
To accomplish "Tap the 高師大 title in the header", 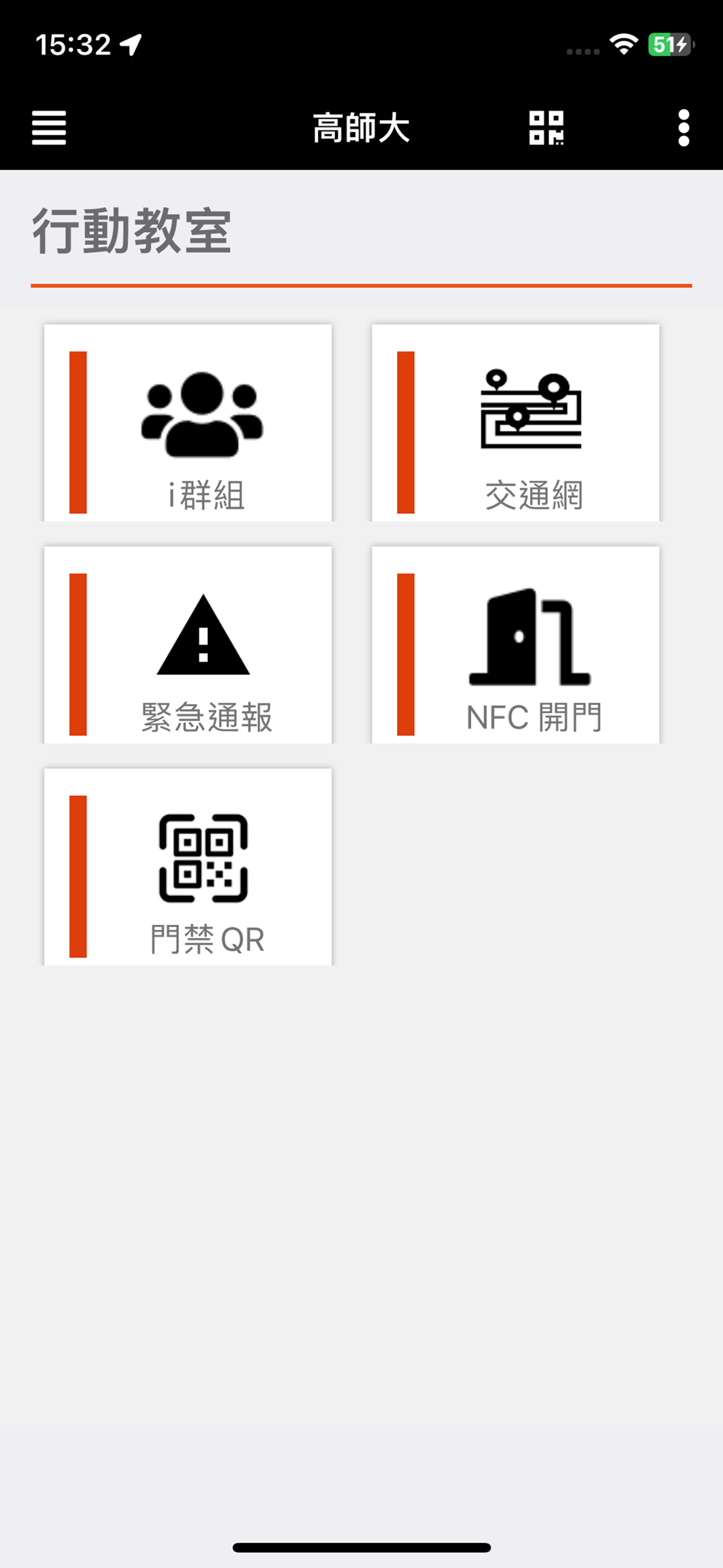I will 361,128.
